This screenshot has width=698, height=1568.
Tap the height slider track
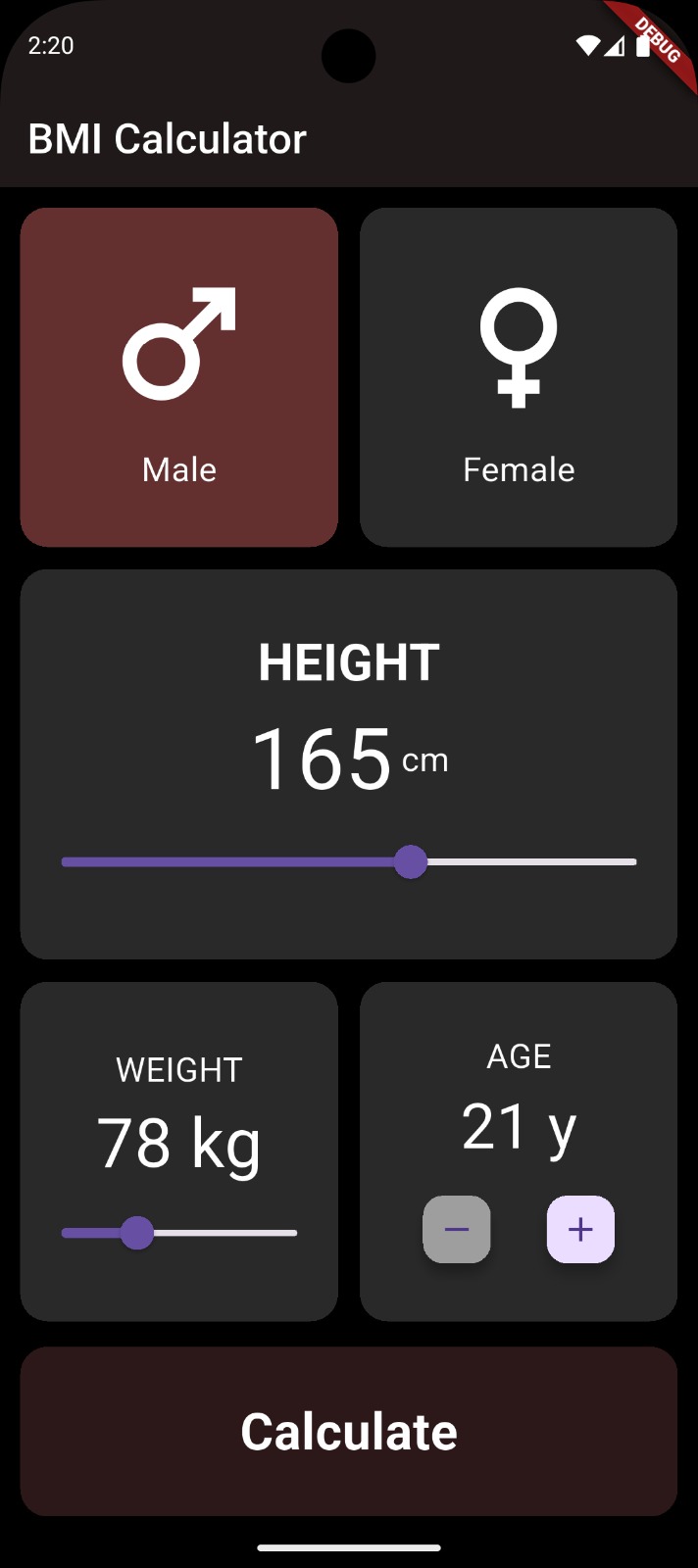[349, 862]
